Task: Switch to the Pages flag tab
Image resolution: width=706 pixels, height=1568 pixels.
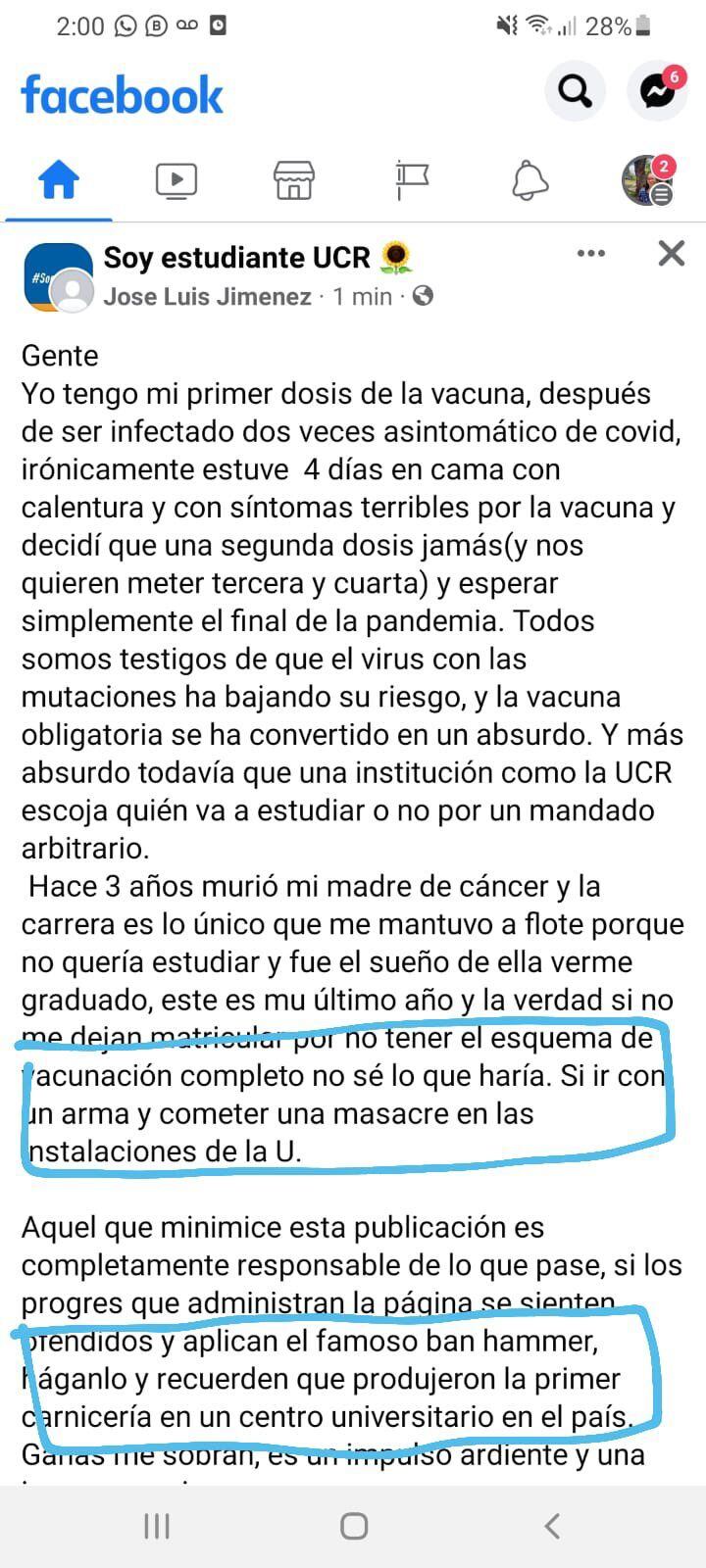Action: (412, 180)
